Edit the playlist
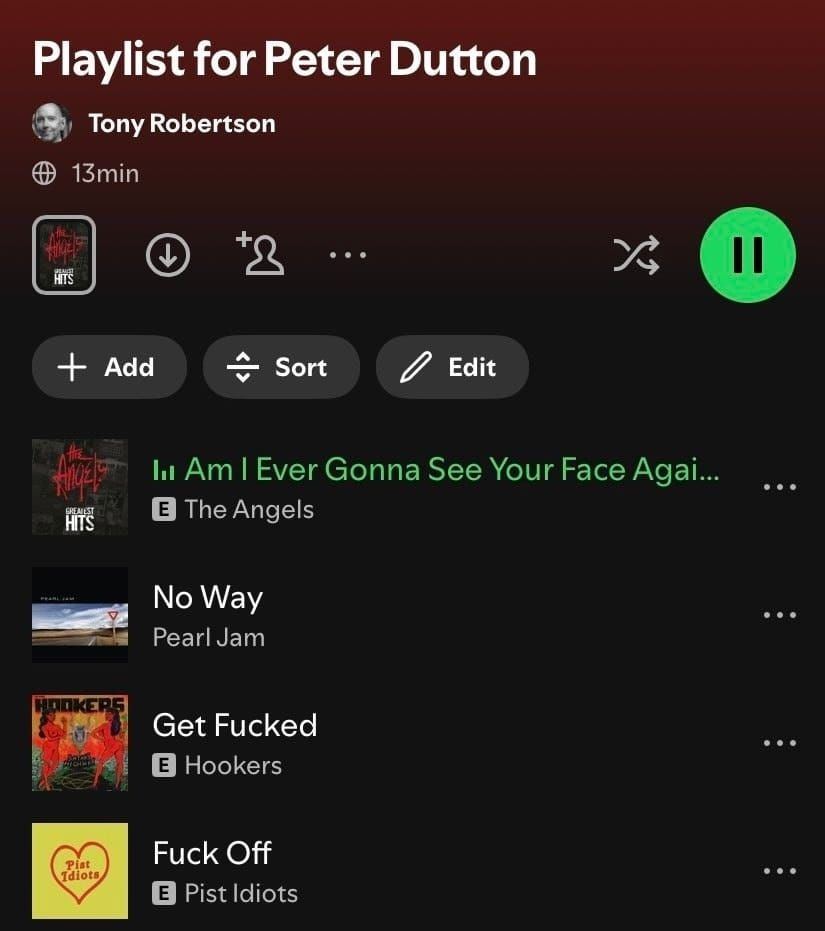 click(x=452, y=367)
